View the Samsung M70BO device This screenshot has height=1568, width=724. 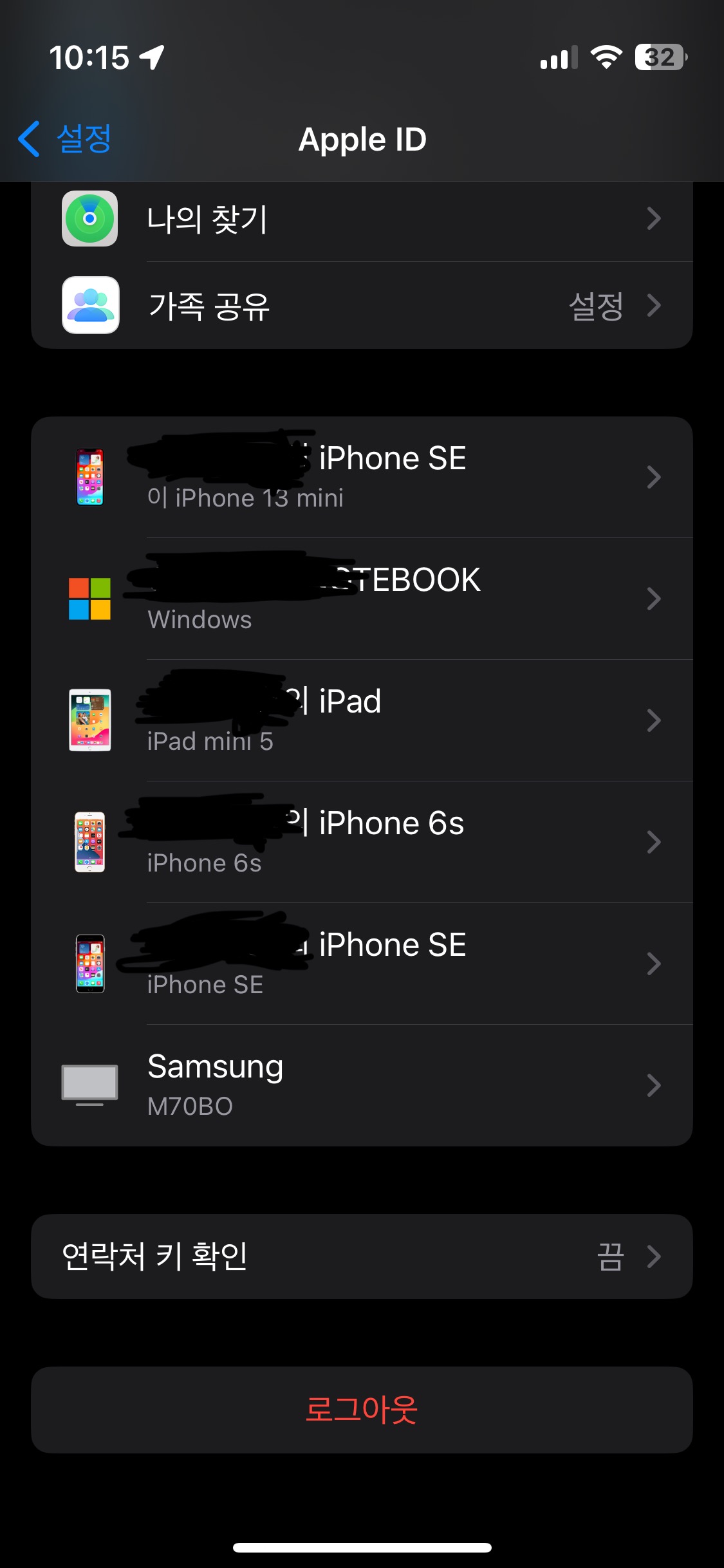(x=362, y=1085)
